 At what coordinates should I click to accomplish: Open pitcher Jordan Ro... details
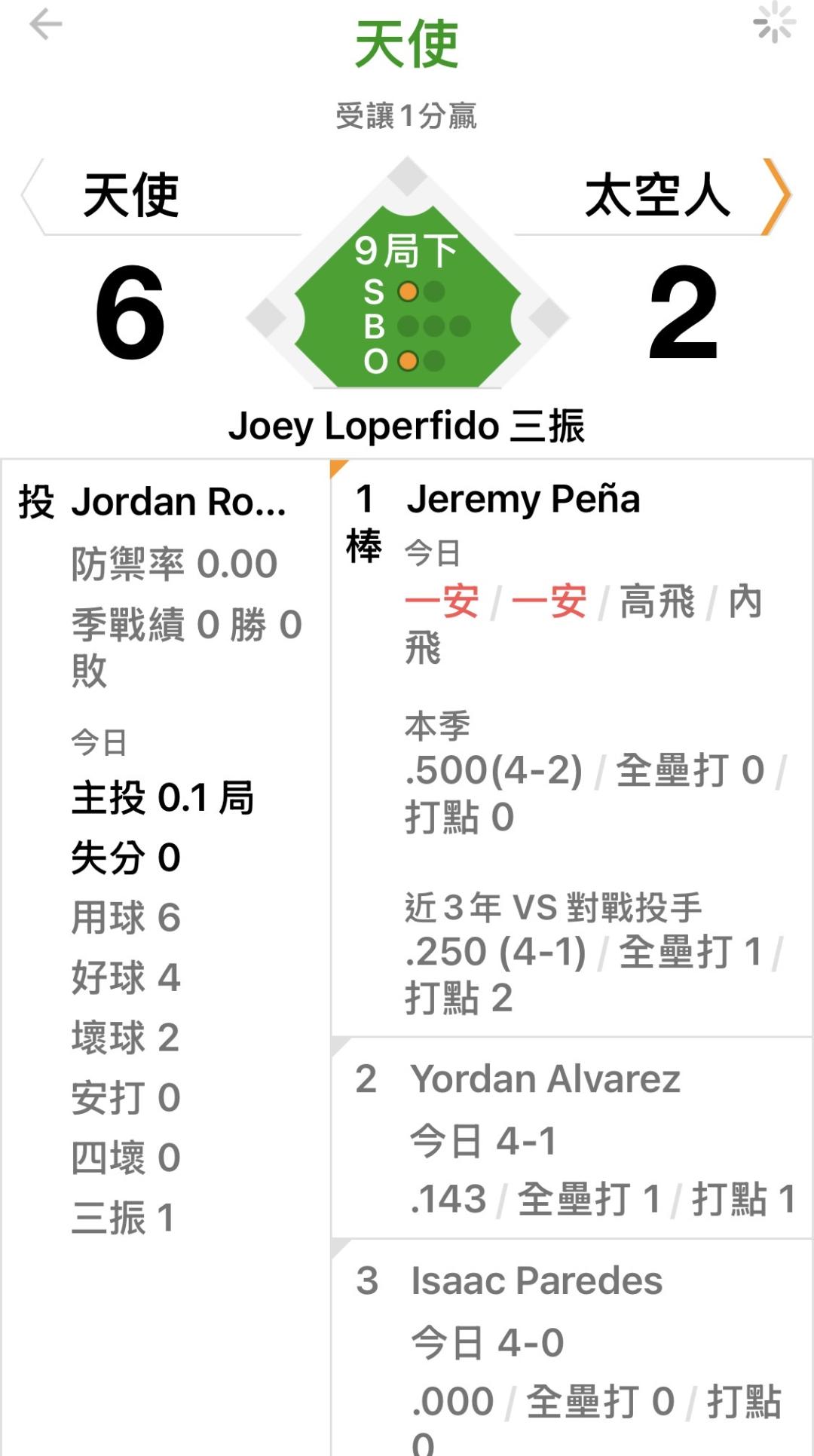pos(178,502)
